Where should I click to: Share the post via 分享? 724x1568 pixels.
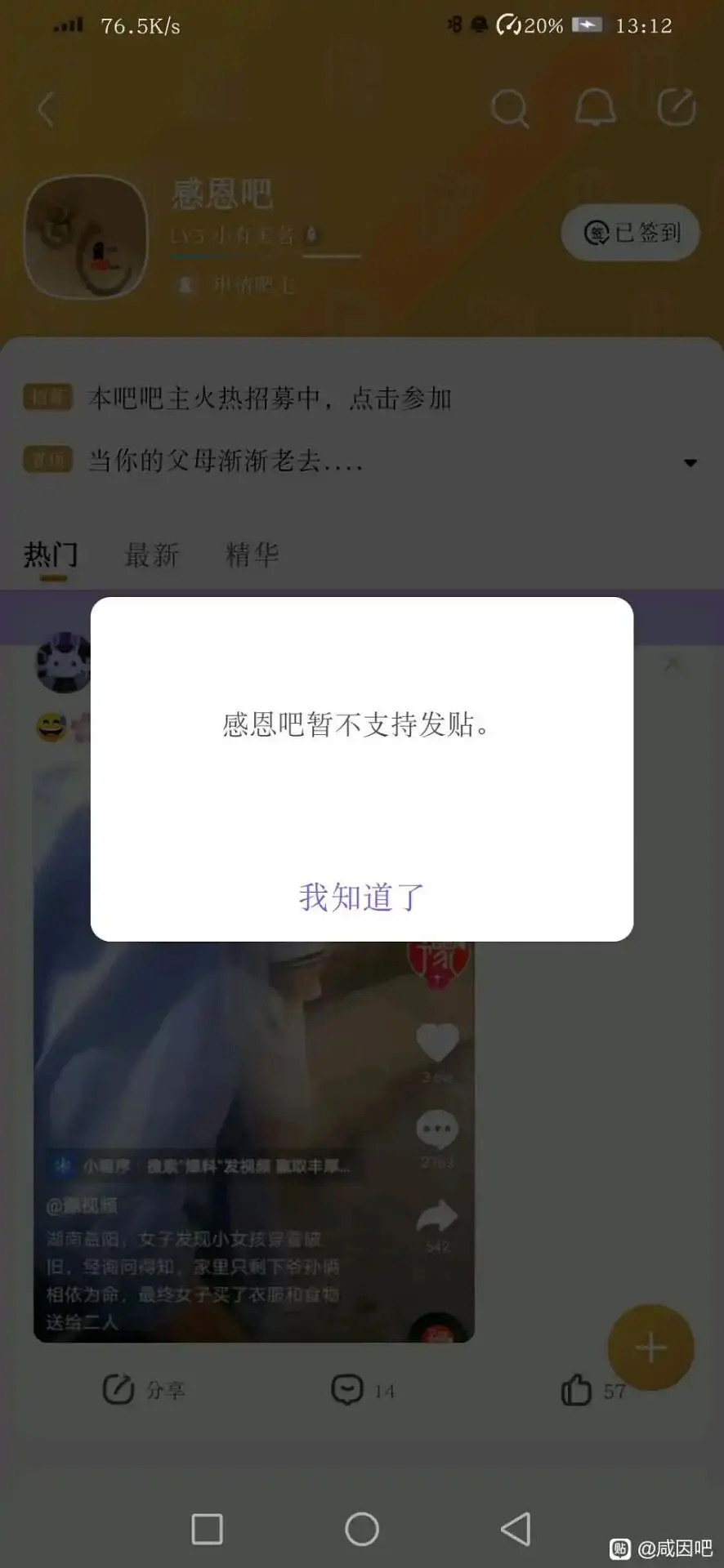point(144,1389)
